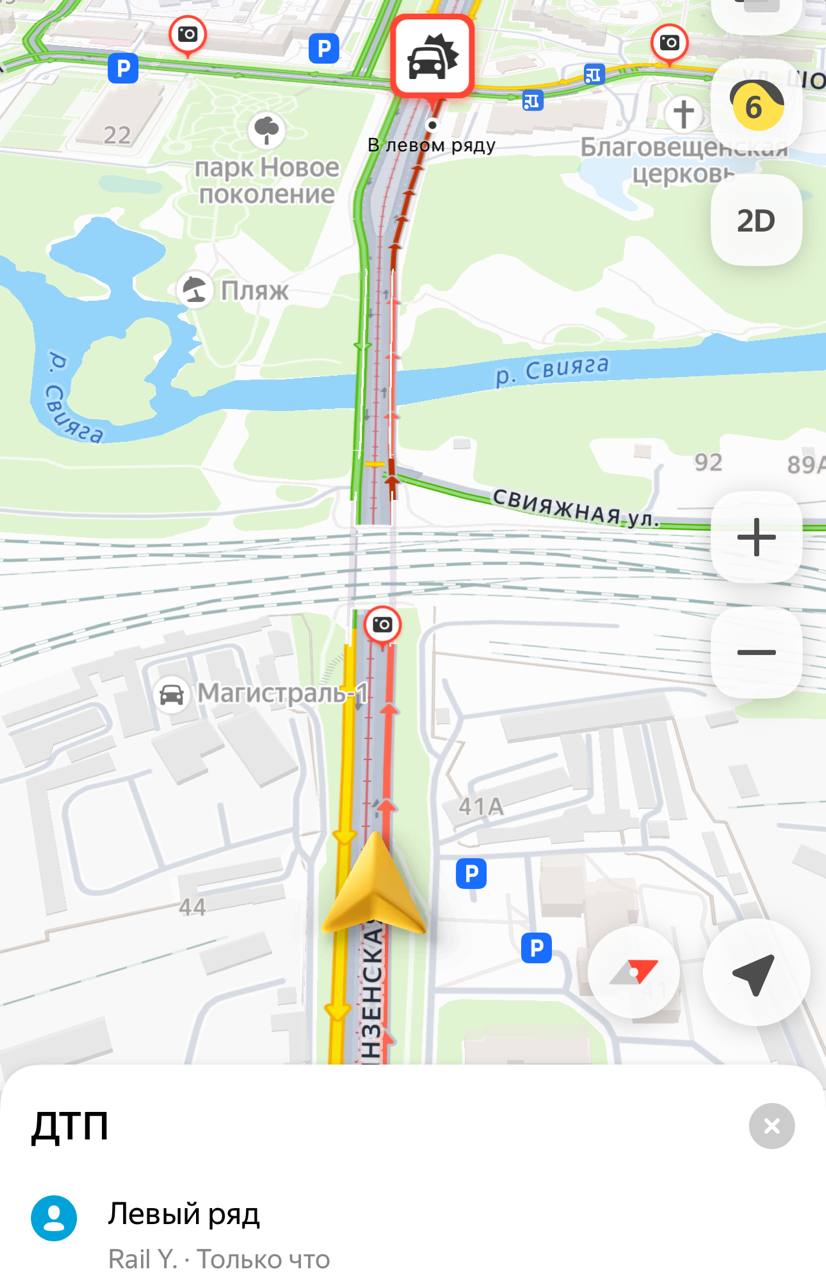
Task: Zoom out of the map
Action: (x=756, y=653)
